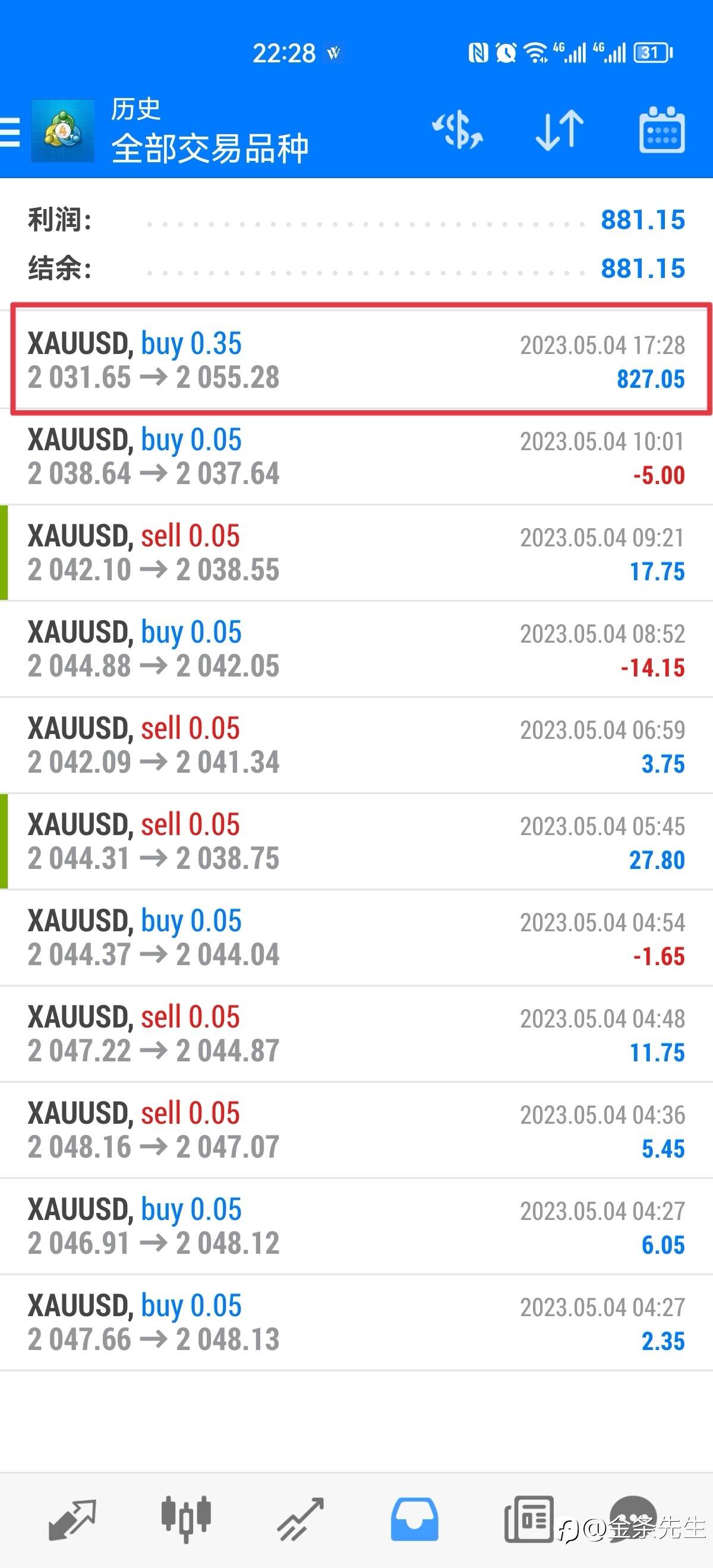Show the sell trade with 27.80 profit
The height and width of the screenshot is (1568, 713).
(x=356, y=841)
